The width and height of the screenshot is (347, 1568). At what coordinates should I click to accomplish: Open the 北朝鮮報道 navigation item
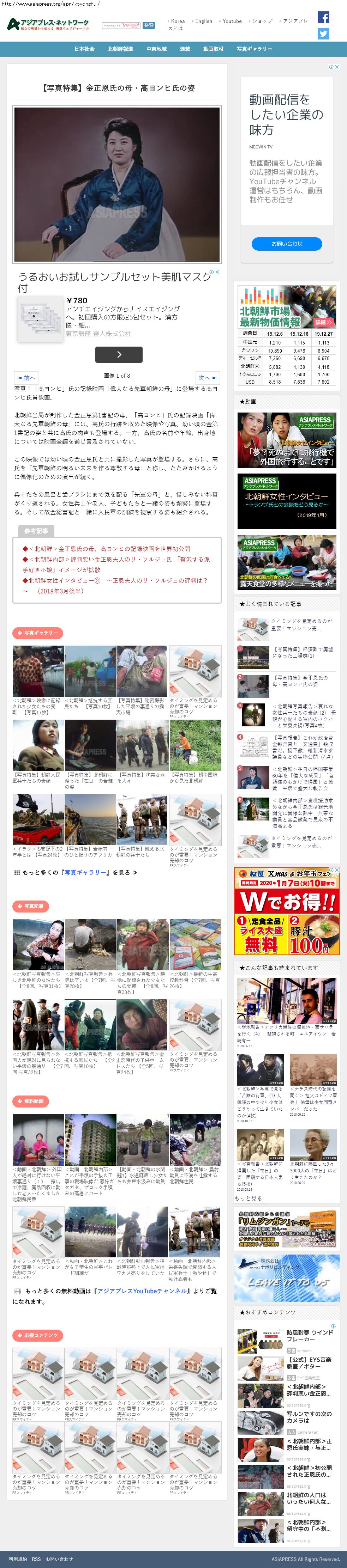click(x=120, y=49)
